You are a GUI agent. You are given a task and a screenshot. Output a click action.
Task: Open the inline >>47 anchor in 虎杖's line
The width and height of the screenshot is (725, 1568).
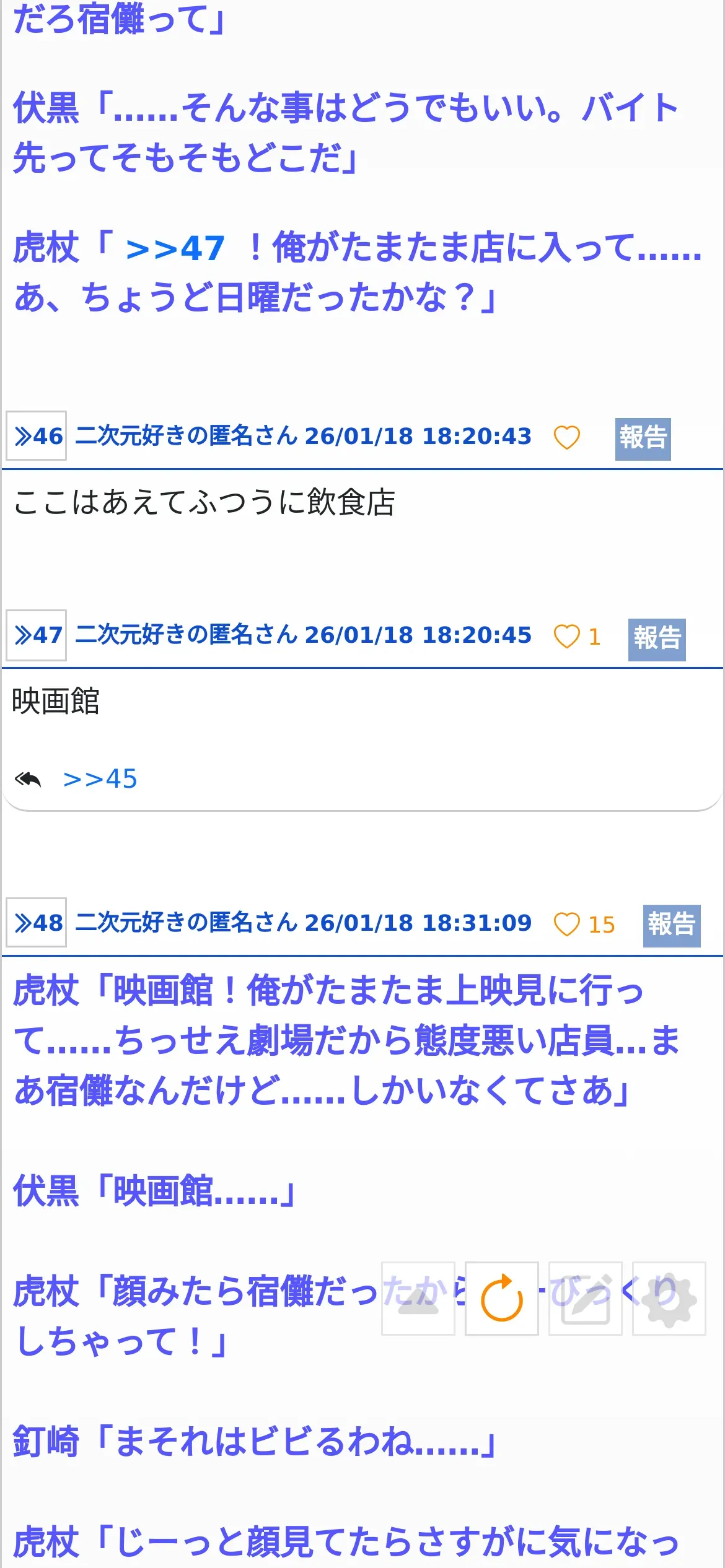(x=175, y=249)
